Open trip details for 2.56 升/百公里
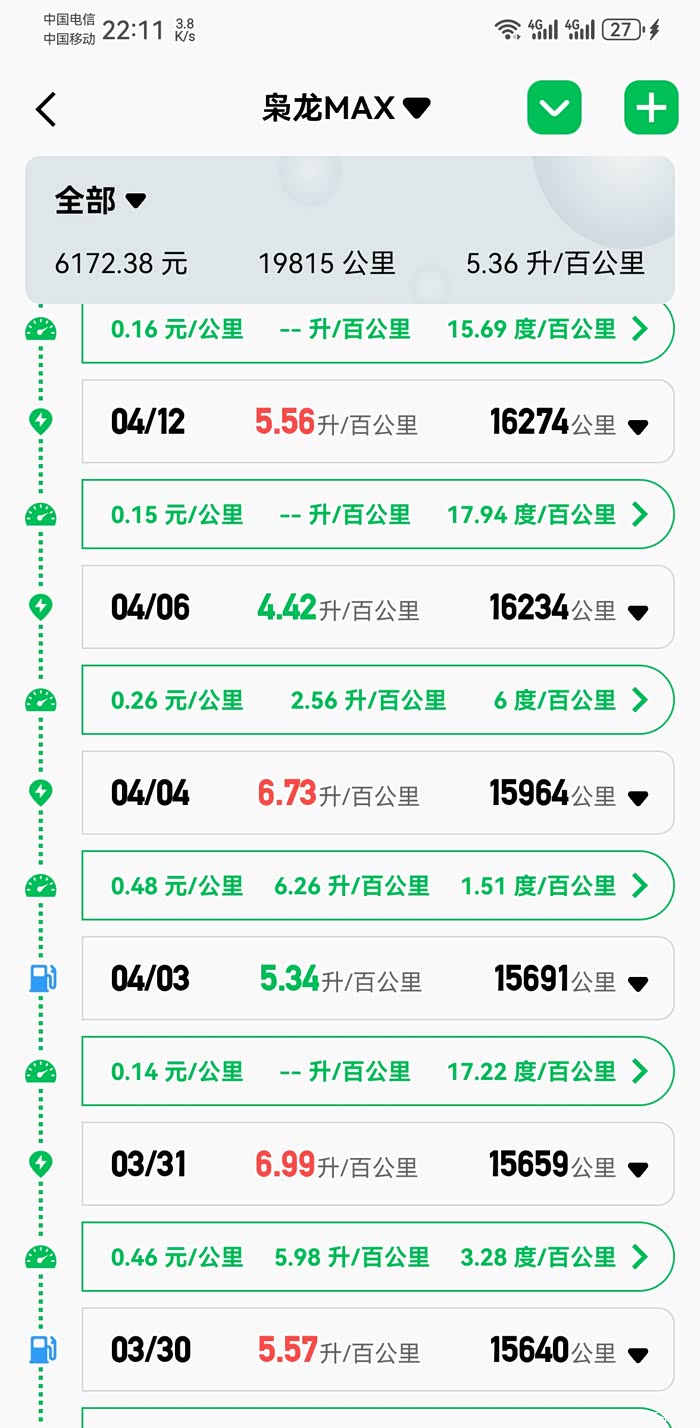 [x=641, y=700]
